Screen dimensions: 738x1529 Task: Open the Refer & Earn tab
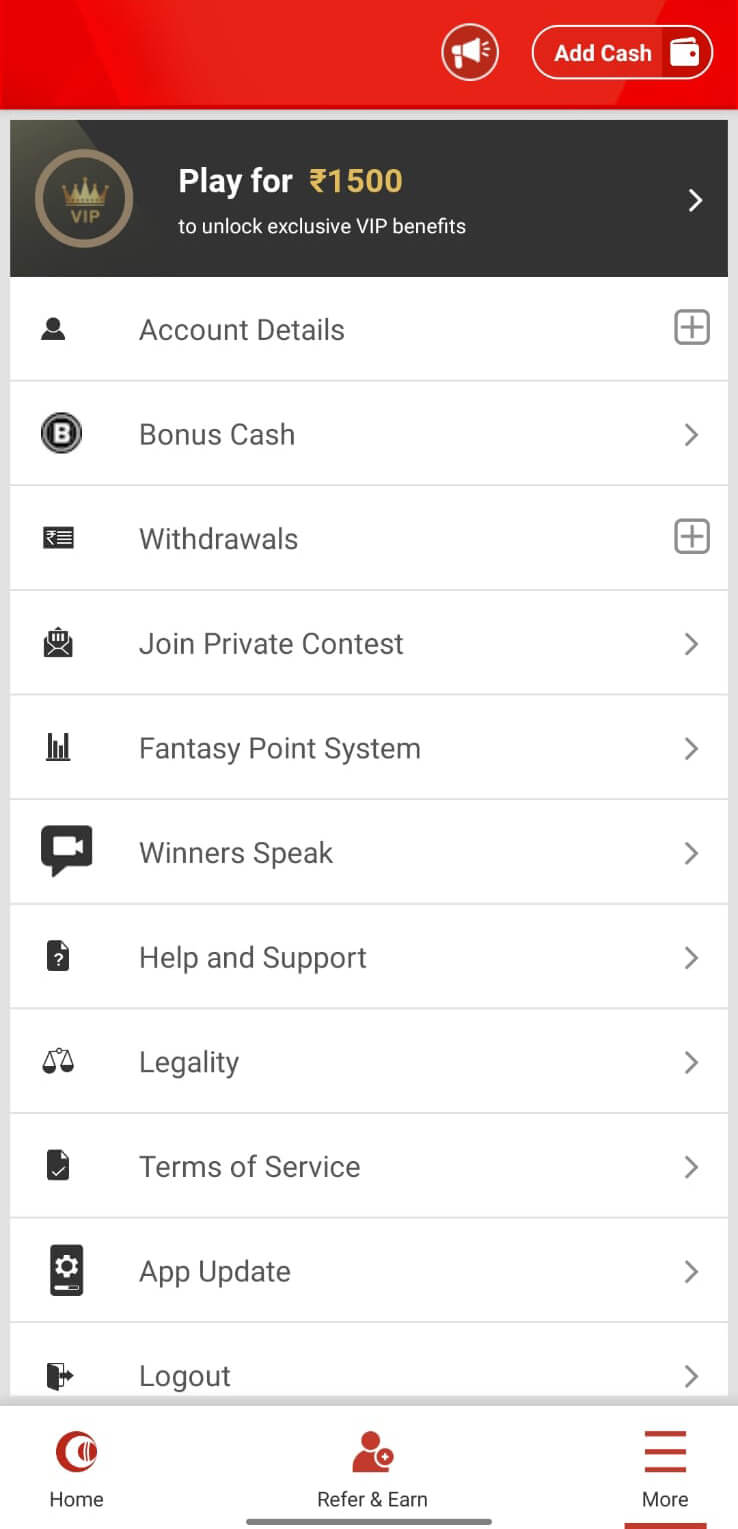pos(372,1469)
